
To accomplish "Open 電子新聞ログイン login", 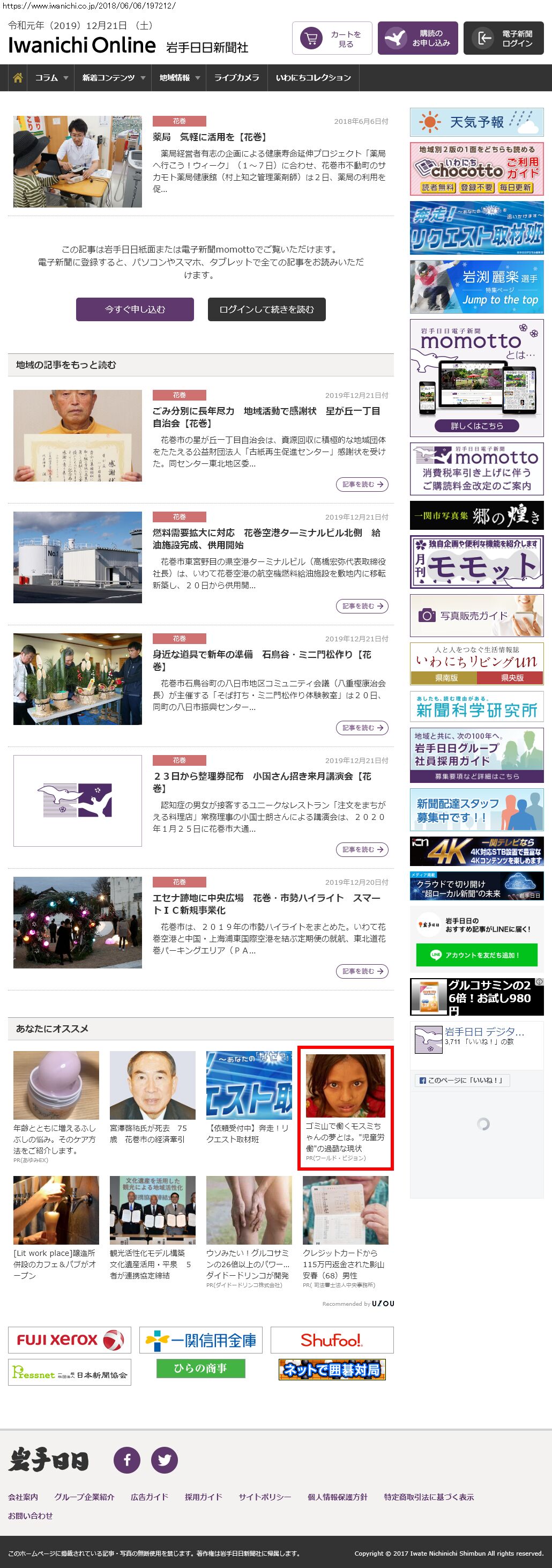I will [503, 39].
